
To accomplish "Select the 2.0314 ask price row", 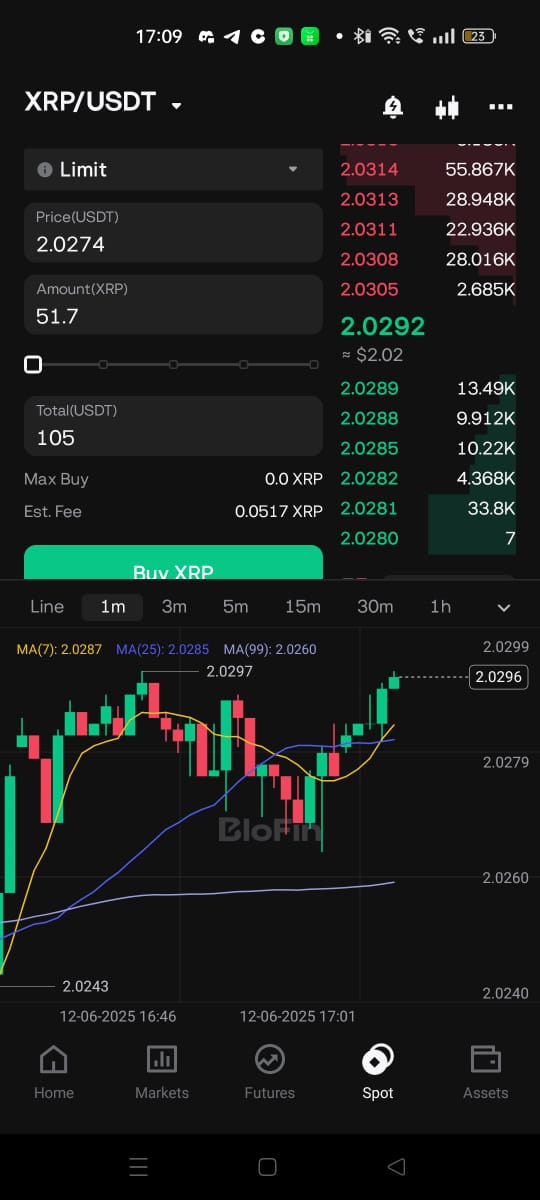I will pos(428,169).
